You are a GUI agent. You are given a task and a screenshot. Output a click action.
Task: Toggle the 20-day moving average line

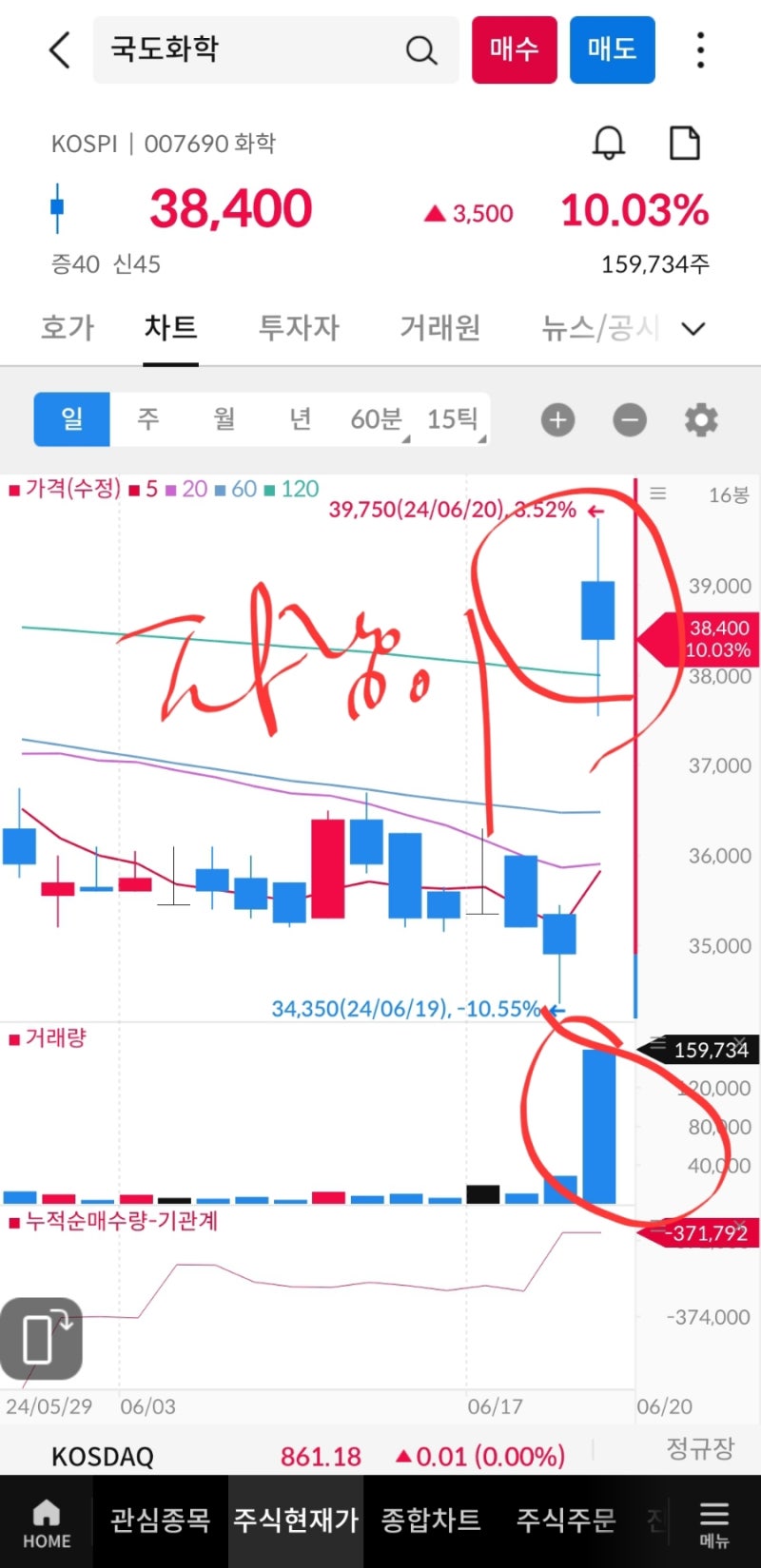[x=194, y=489]
